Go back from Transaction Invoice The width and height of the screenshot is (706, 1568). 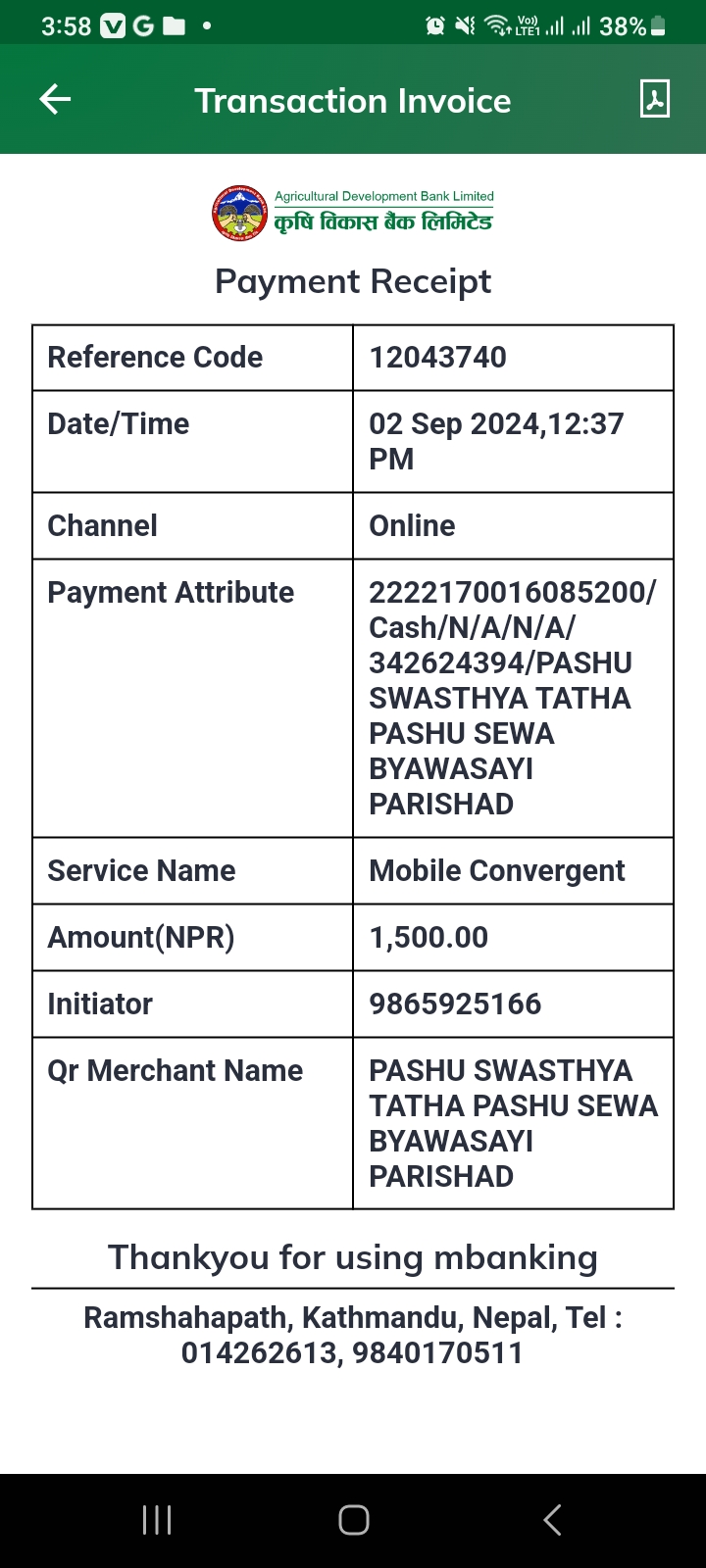55,99
